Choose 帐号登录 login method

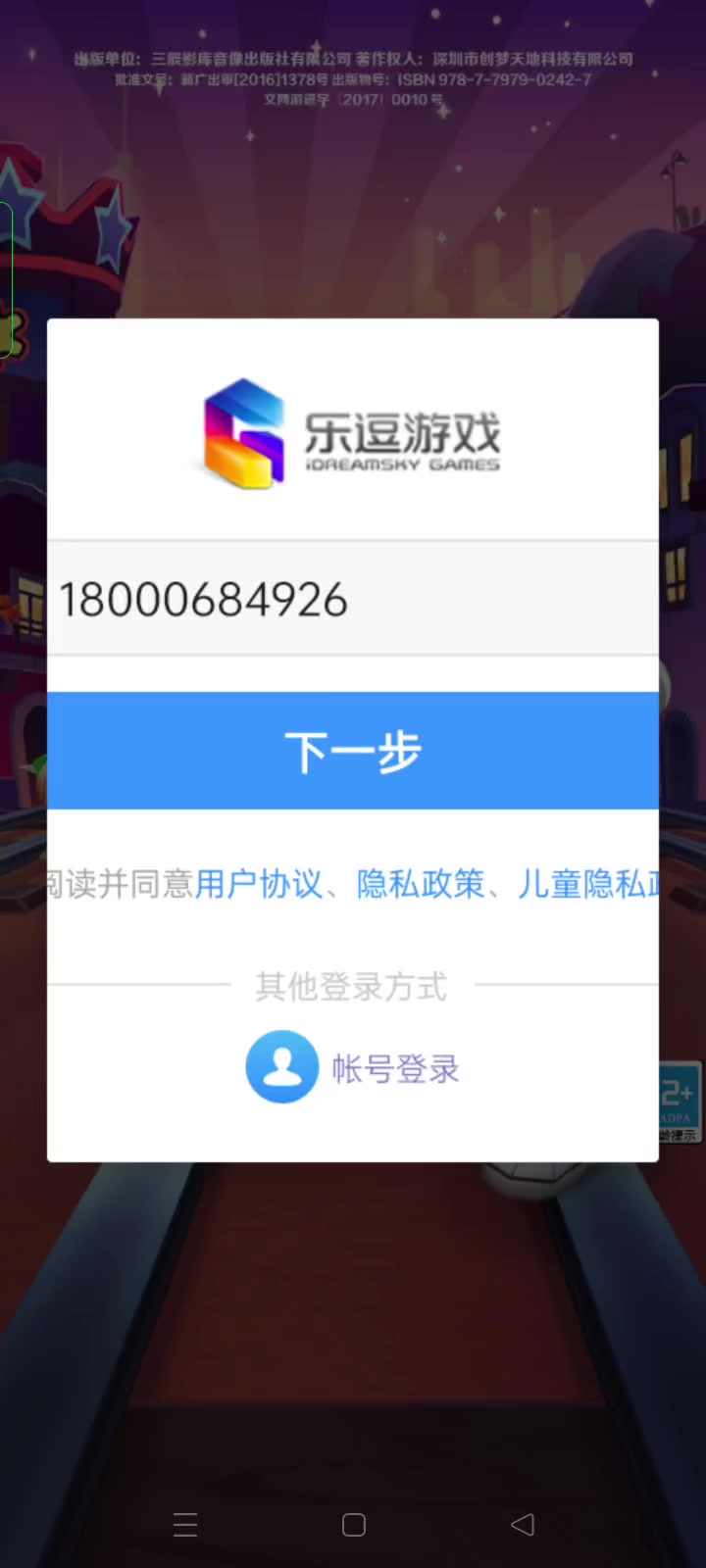(x=353, y=1067)
